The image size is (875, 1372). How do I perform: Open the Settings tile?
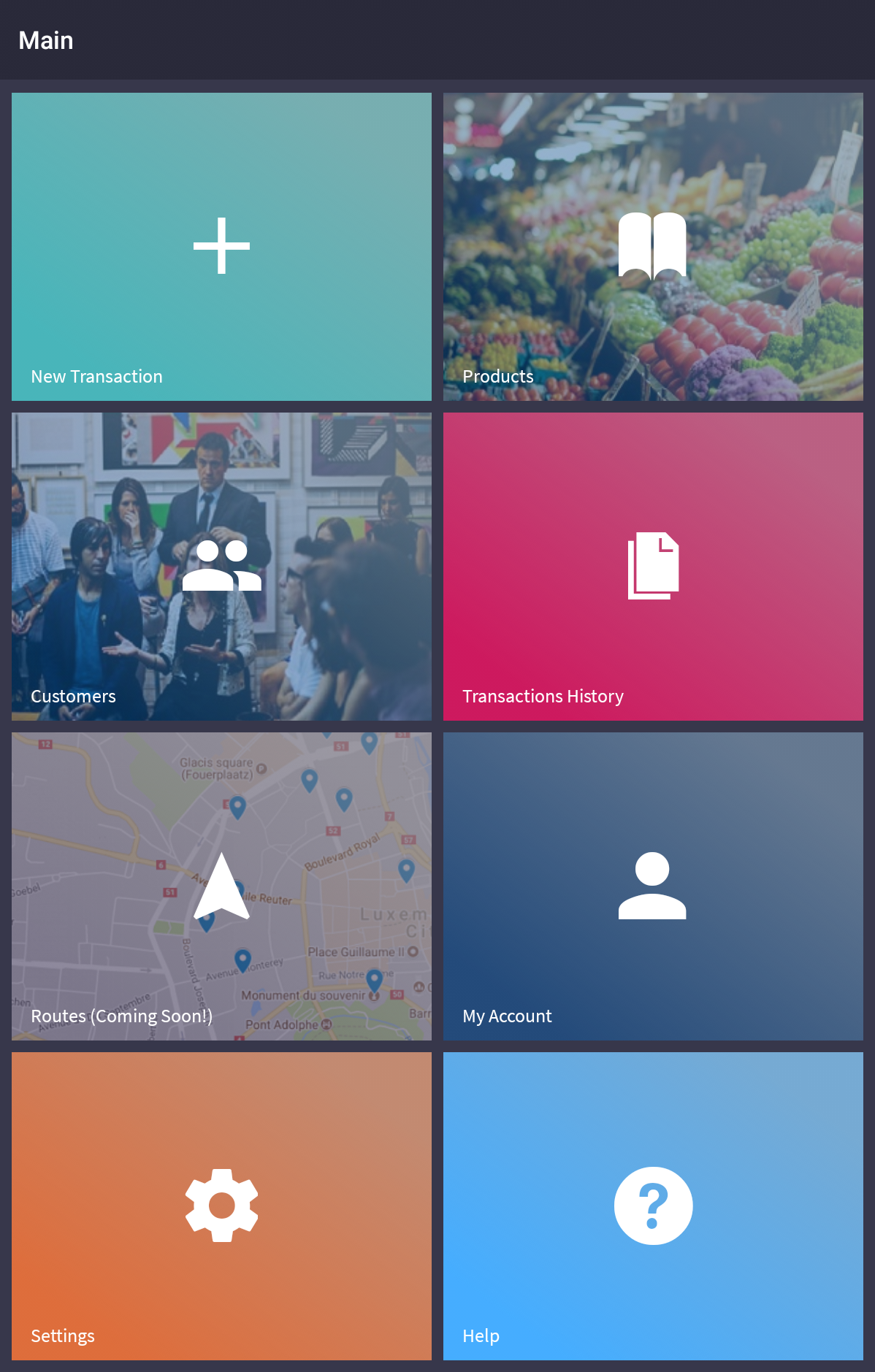(221, 1206)
